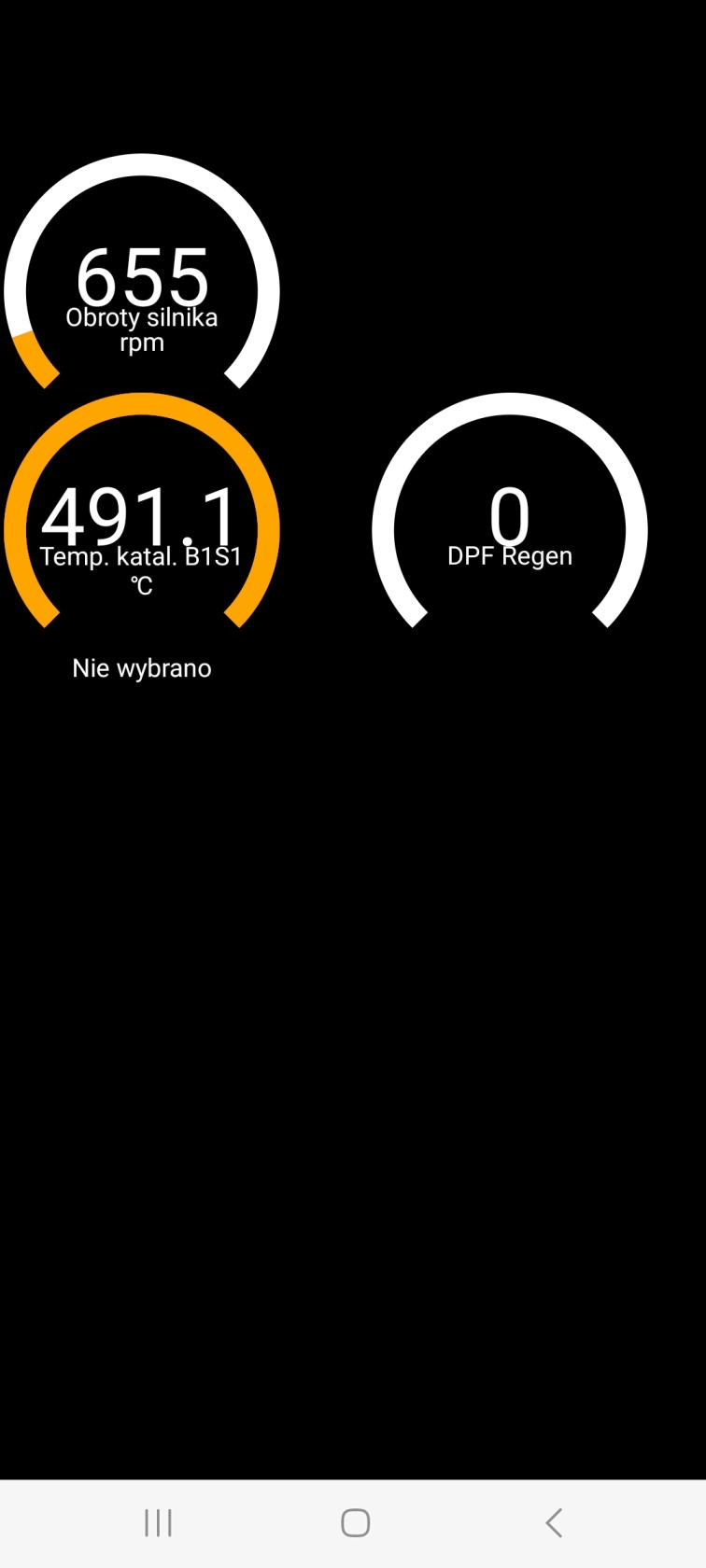Go back using the navigation bar
Viewport: 706px width, 1568px height.
tap(554, 1522)
